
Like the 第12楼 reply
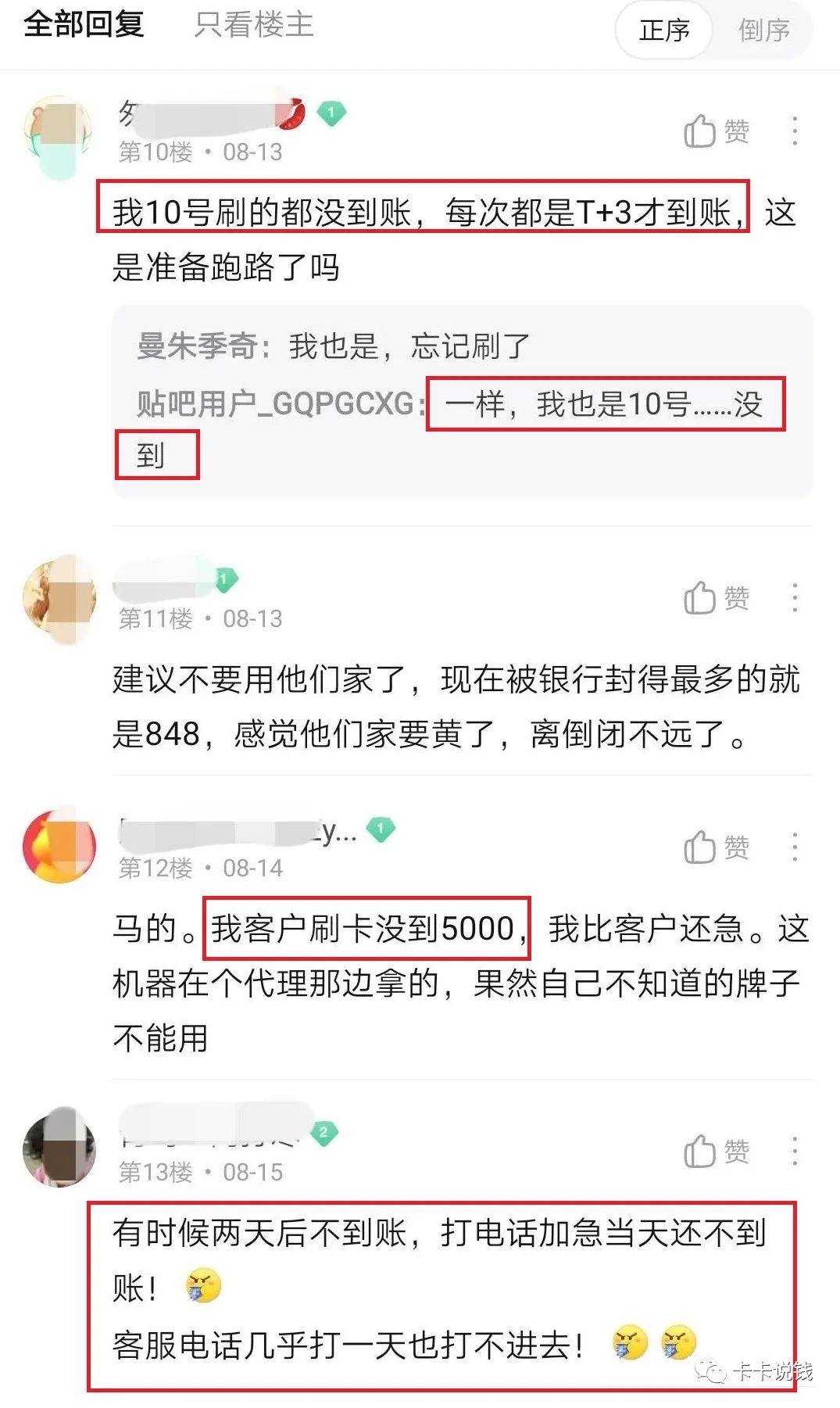tap(716, 847)
